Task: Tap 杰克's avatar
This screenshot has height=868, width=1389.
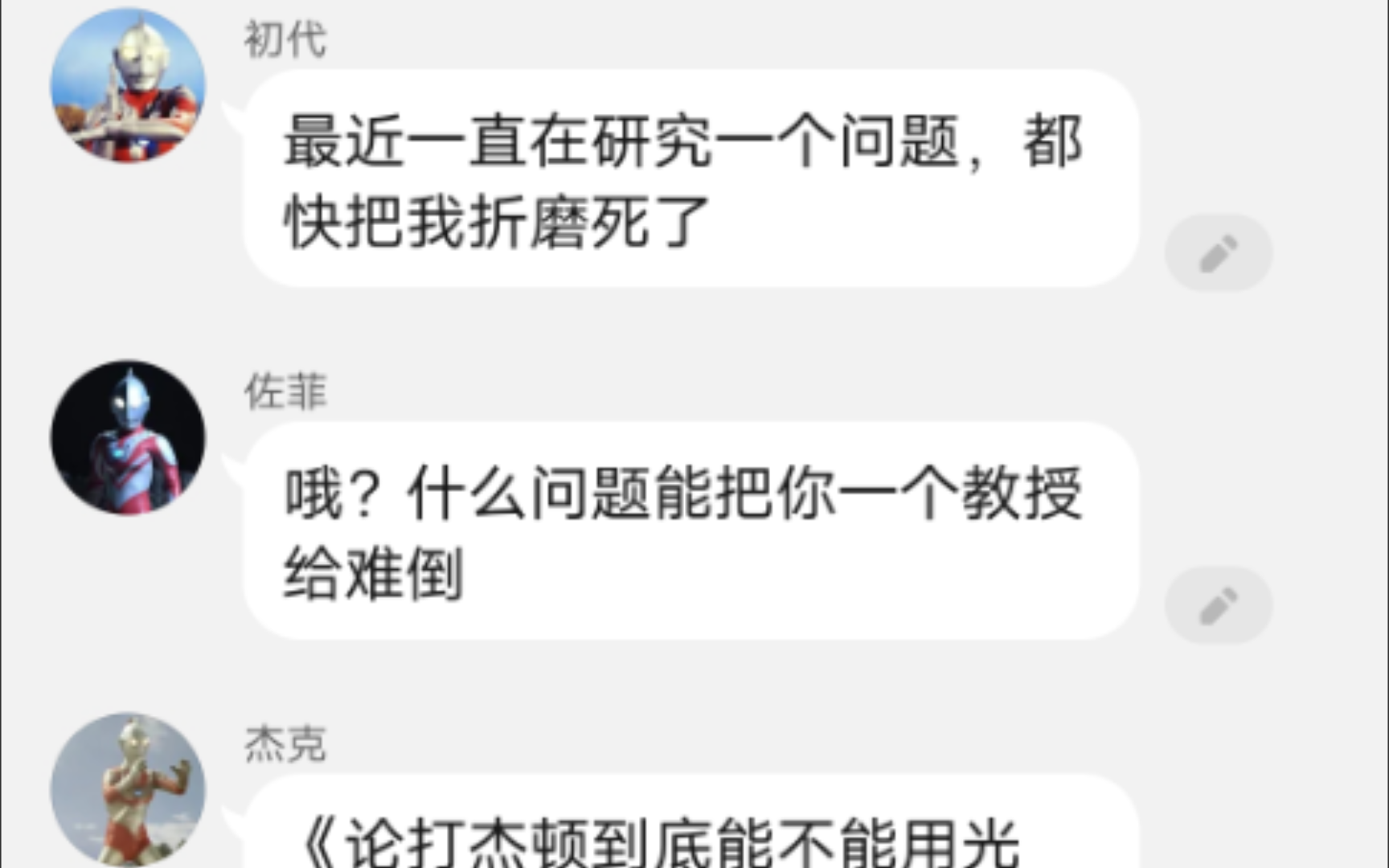Action: pos(128,789)
